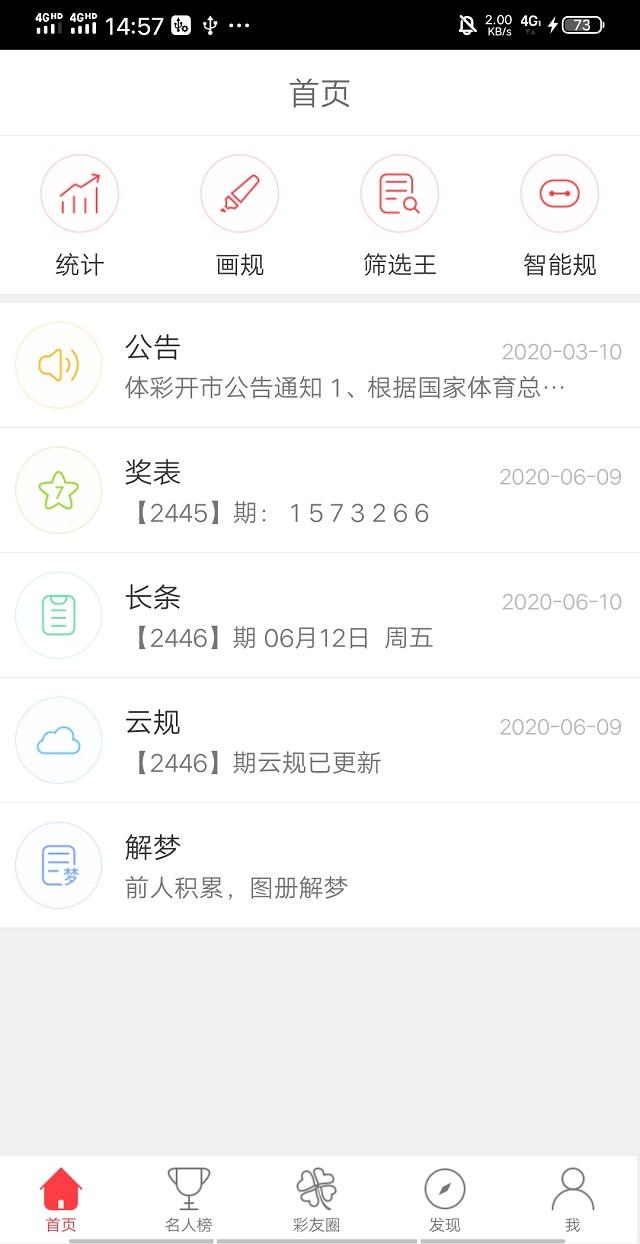Open the 画规 drawing tool

click(240, 216)
